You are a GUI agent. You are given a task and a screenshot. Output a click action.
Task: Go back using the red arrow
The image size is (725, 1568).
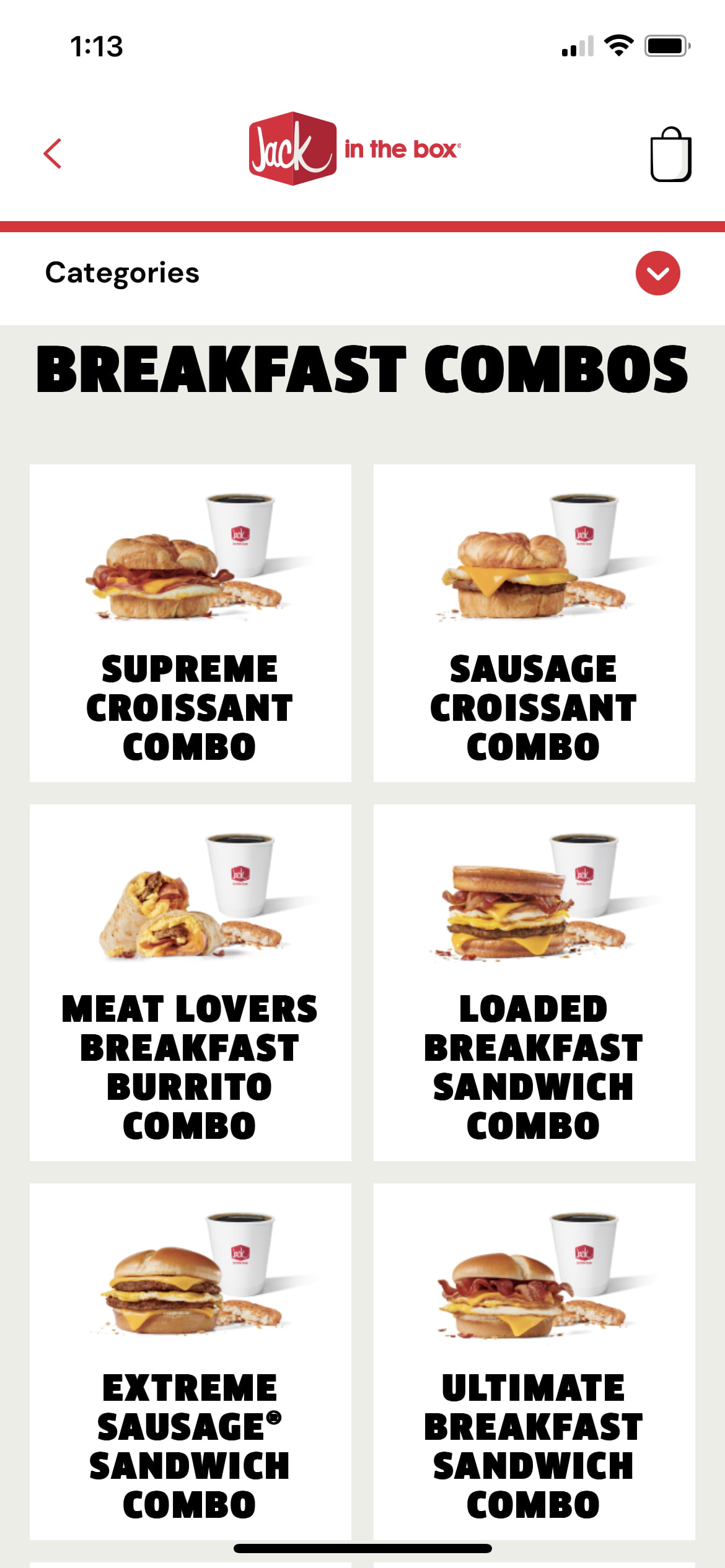click(53, 154)
